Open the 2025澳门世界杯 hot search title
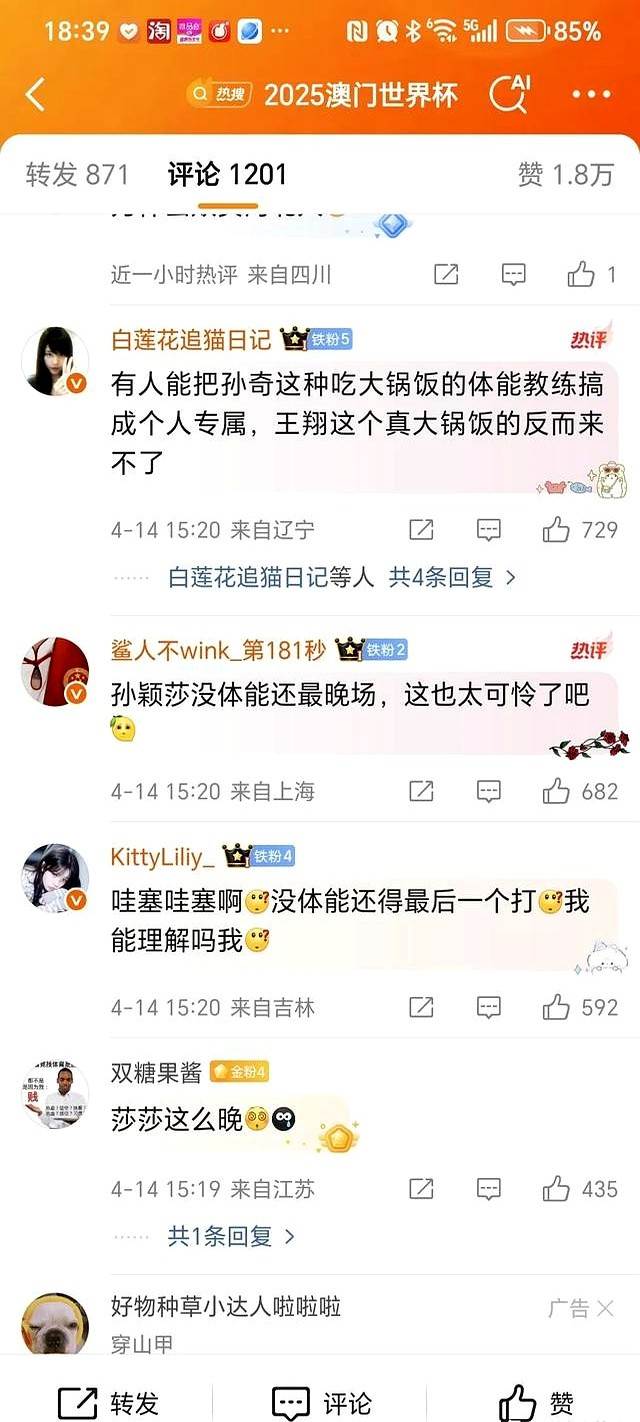The height and width of the screenshot is (1422, 640). 360,95
